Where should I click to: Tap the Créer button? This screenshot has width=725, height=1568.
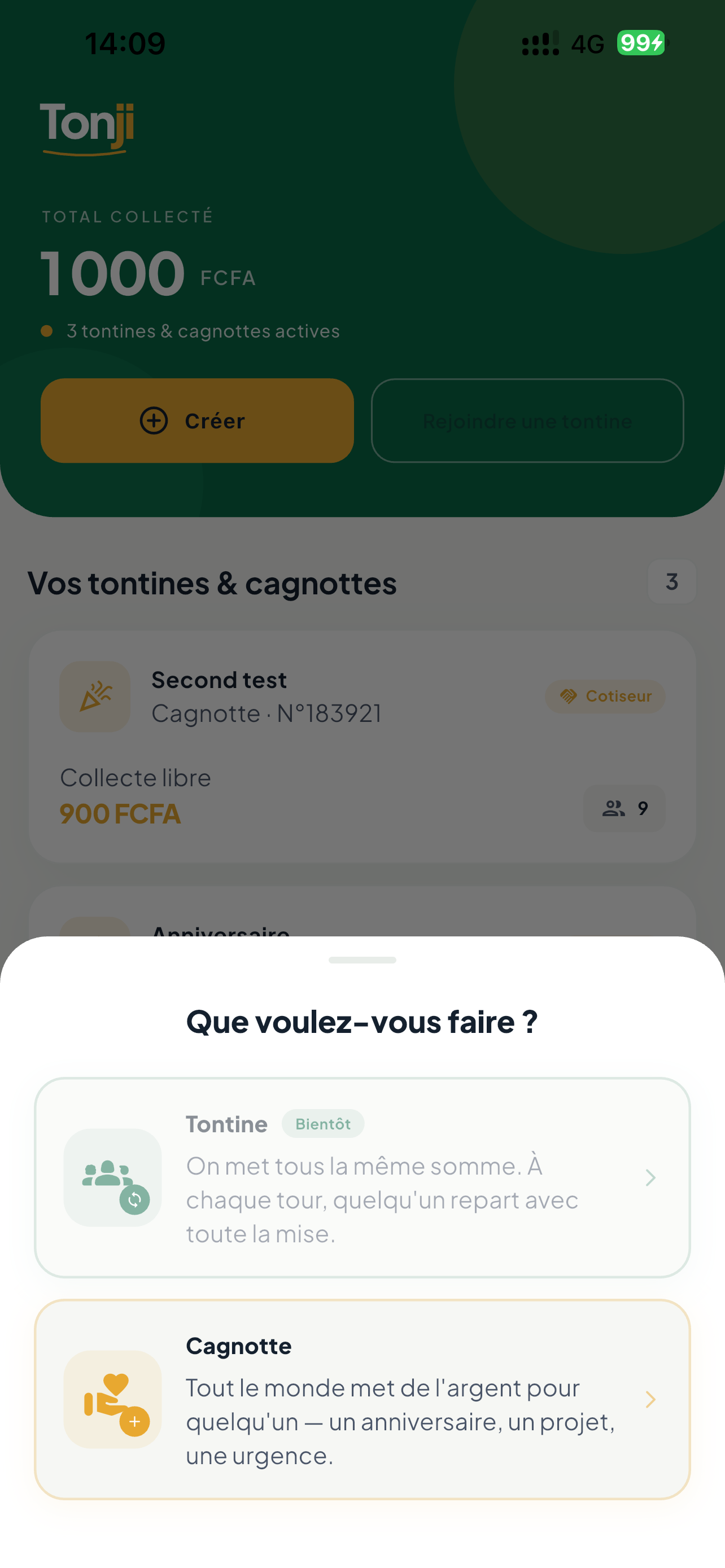197,421
